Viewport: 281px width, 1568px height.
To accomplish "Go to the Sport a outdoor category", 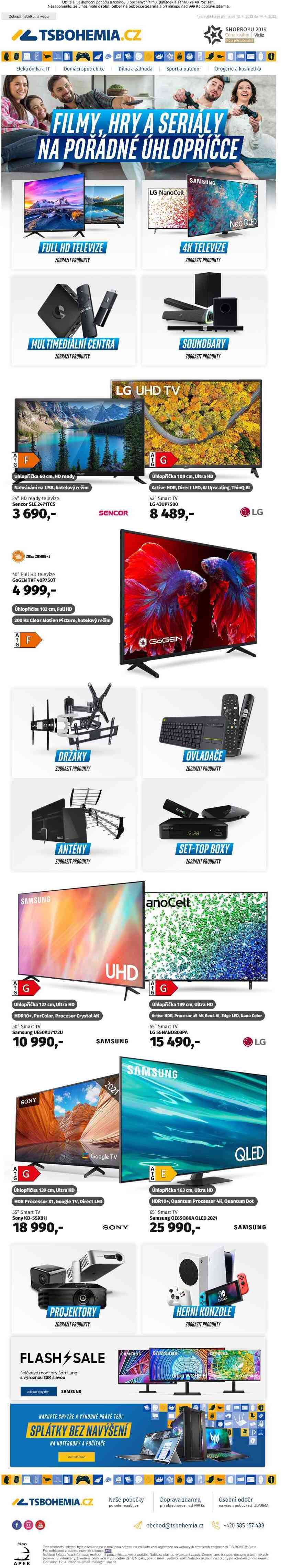I will pos(183,69).
